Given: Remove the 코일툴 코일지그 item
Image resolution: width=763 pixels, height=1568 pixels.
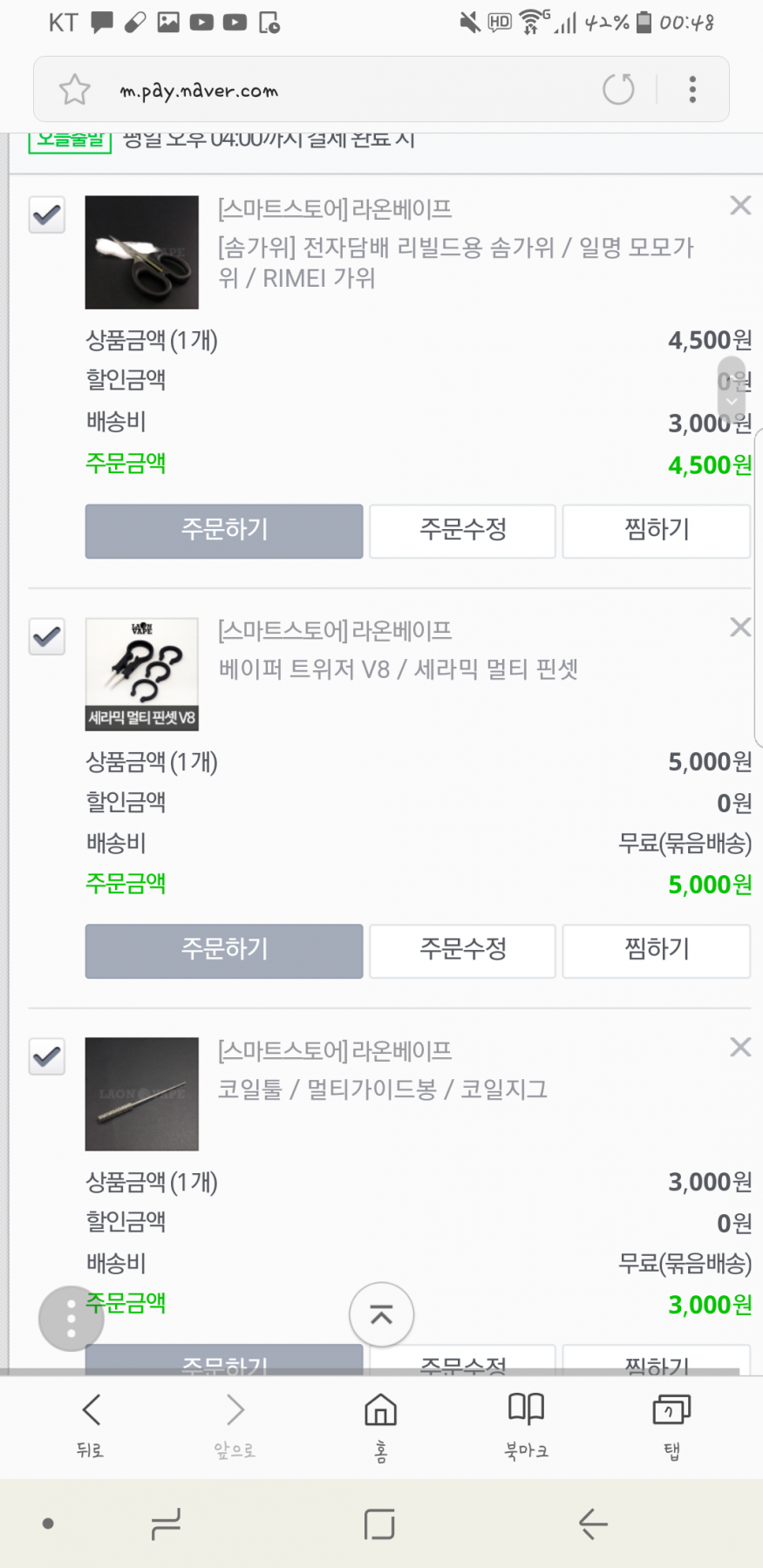Looking at the screenshot, I should 740,1048.
